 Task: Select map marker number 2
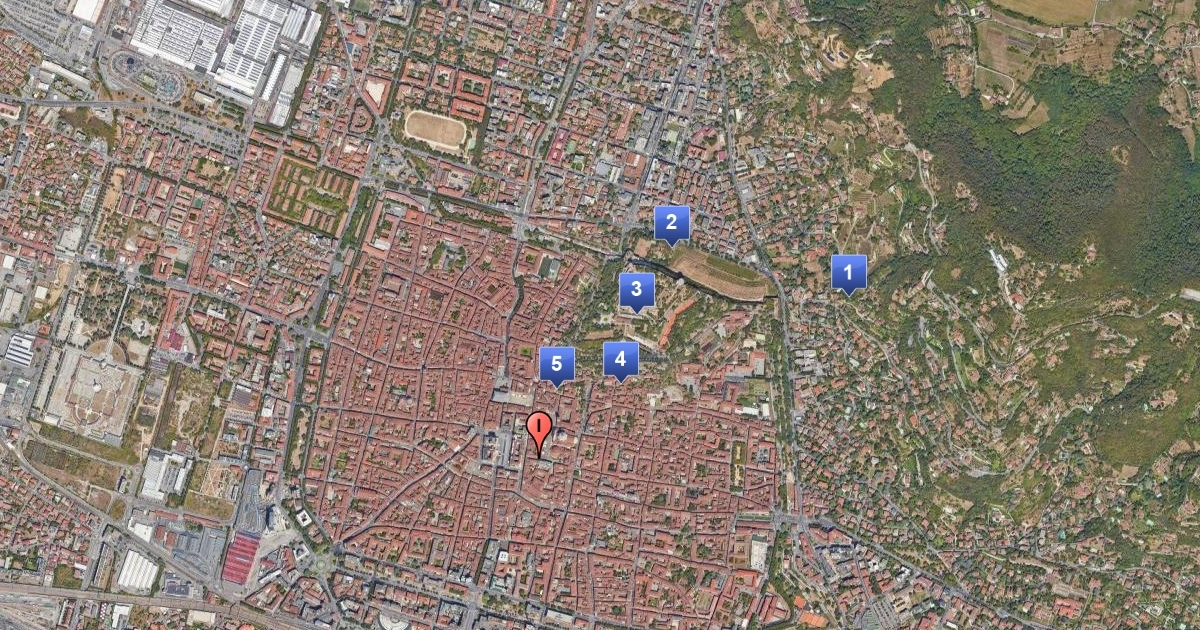671,223
